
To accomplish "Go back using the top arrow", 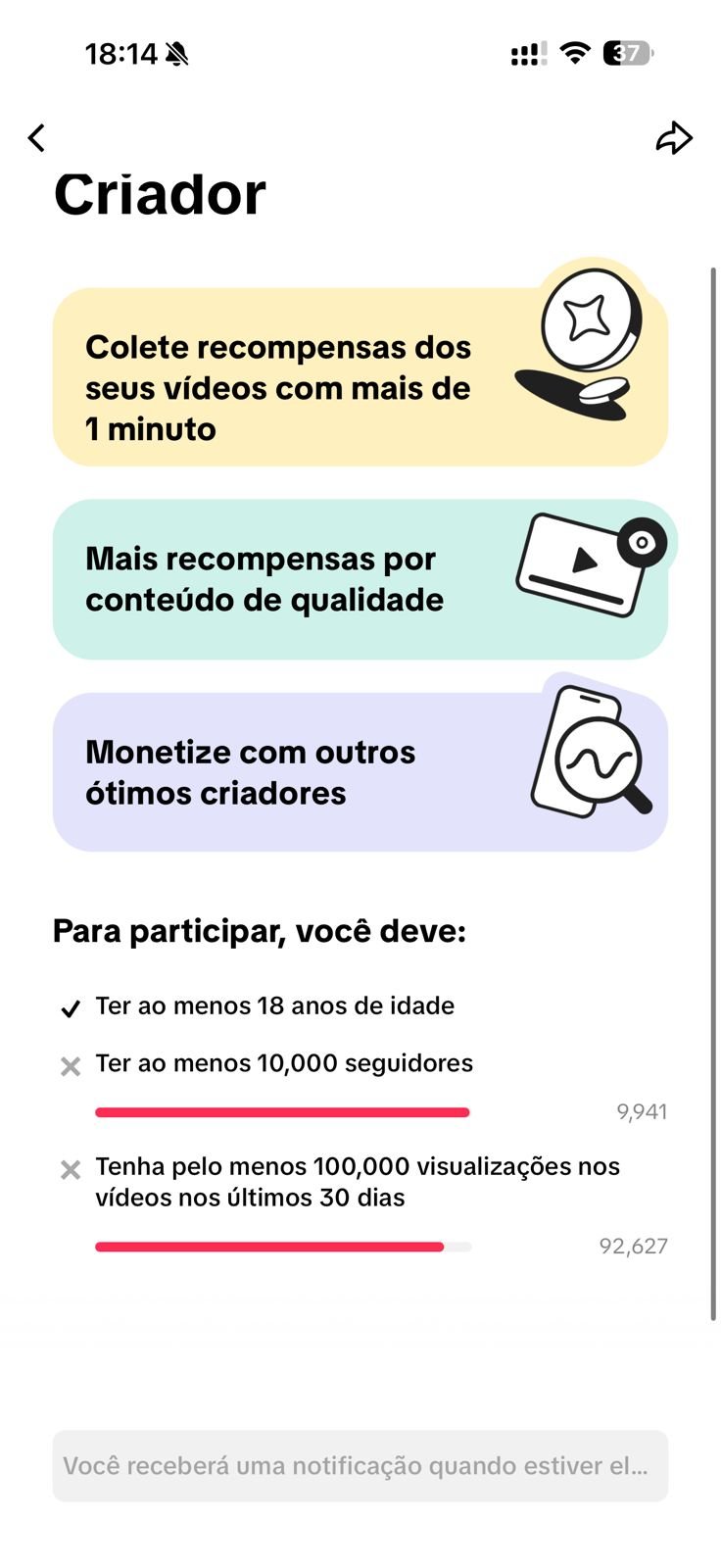I will click(x=37, y=138).
